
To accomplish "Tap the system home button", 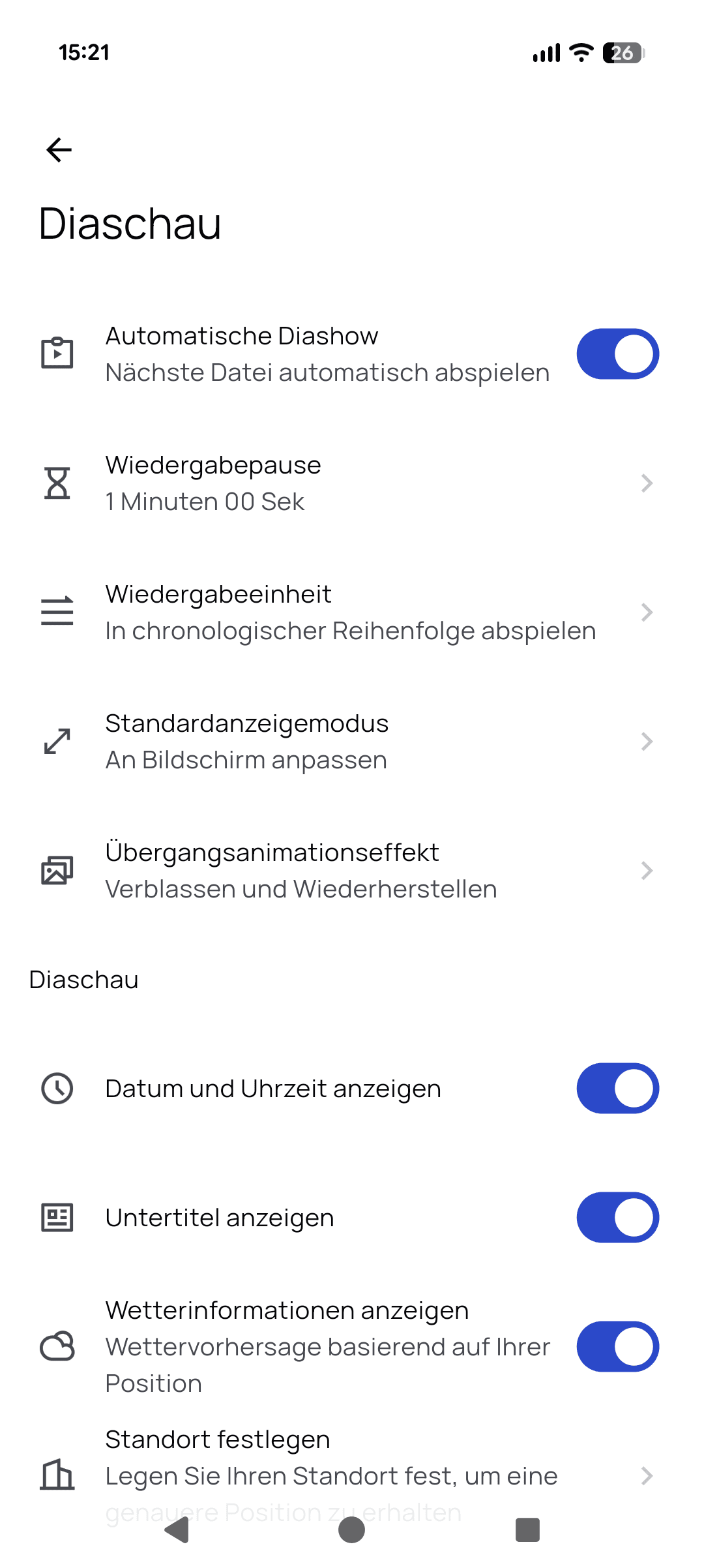I will point(352,1530).
